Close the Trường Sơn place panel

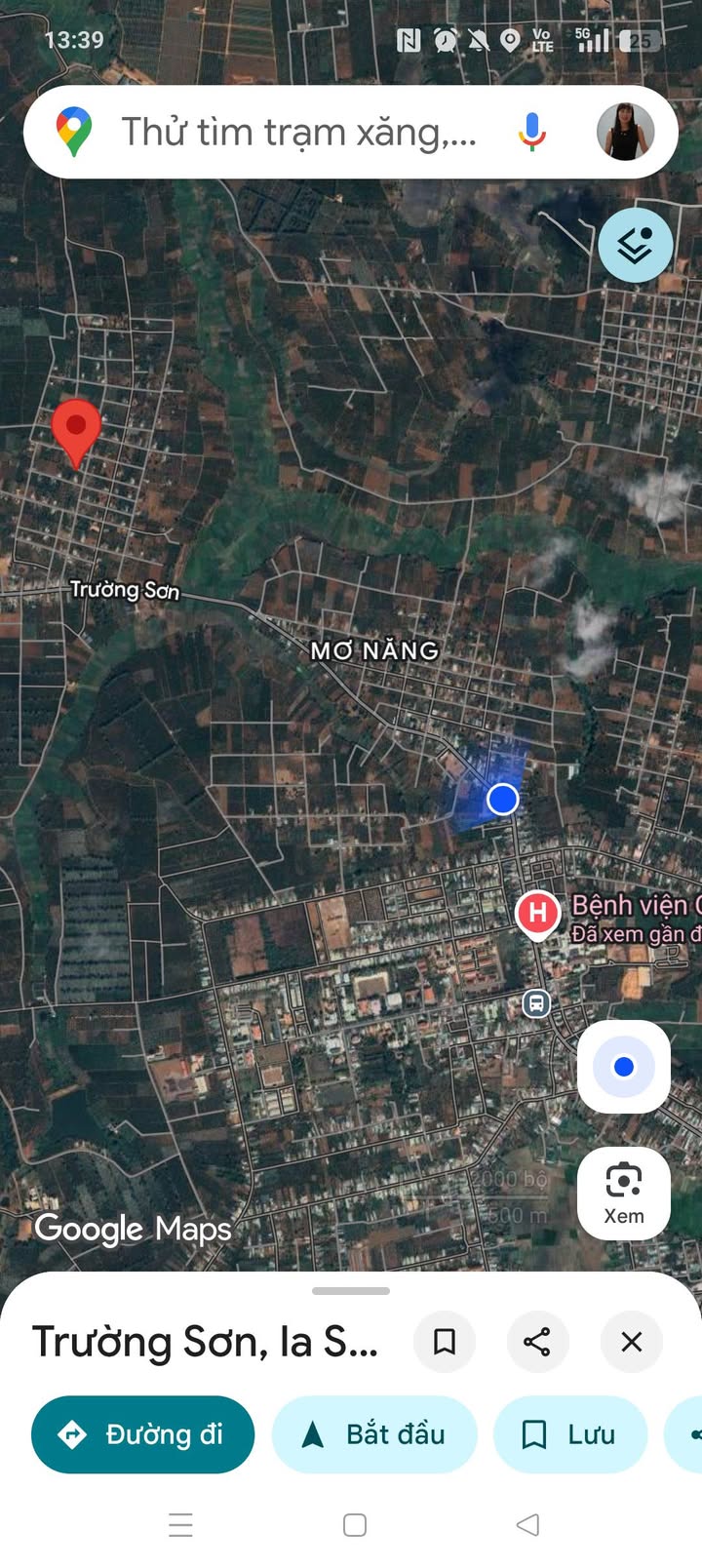[632, 1342]
